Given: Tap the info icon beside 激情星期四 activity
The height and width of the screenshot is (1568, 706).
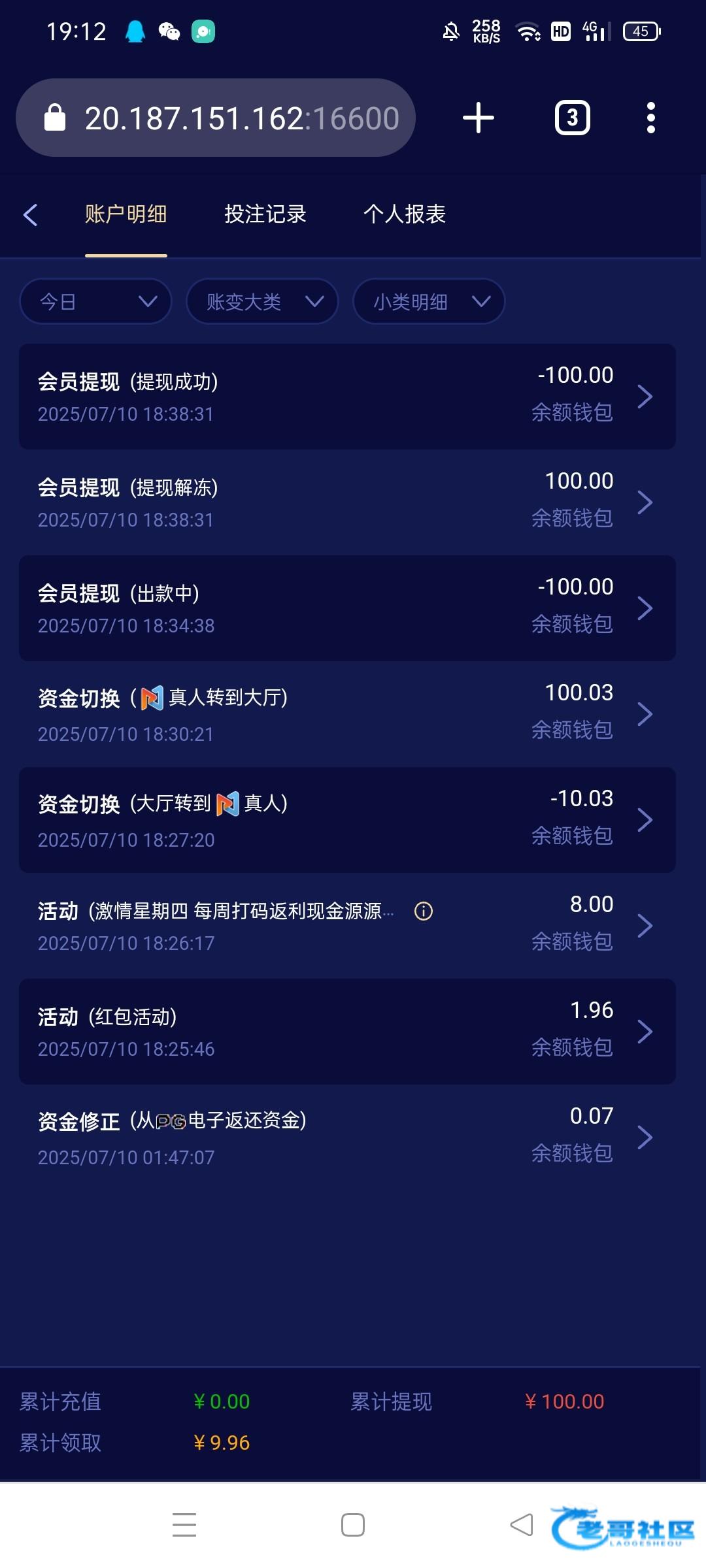Looking at the screenshot, I should click(424, 911).
